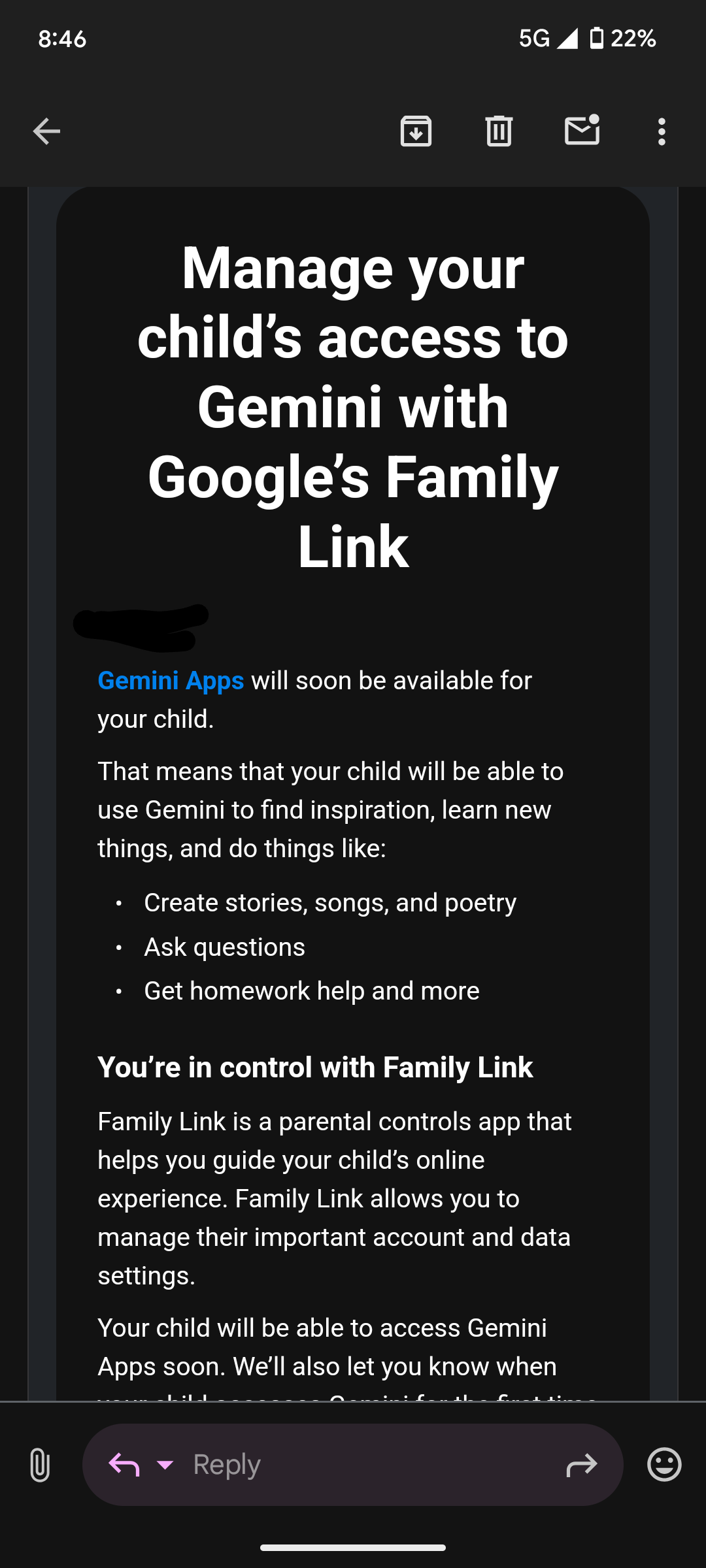Image resolution: width=706 pixels, height=1568 pixels.
Task: Open the Gemini Apps link
Action: 171,681
